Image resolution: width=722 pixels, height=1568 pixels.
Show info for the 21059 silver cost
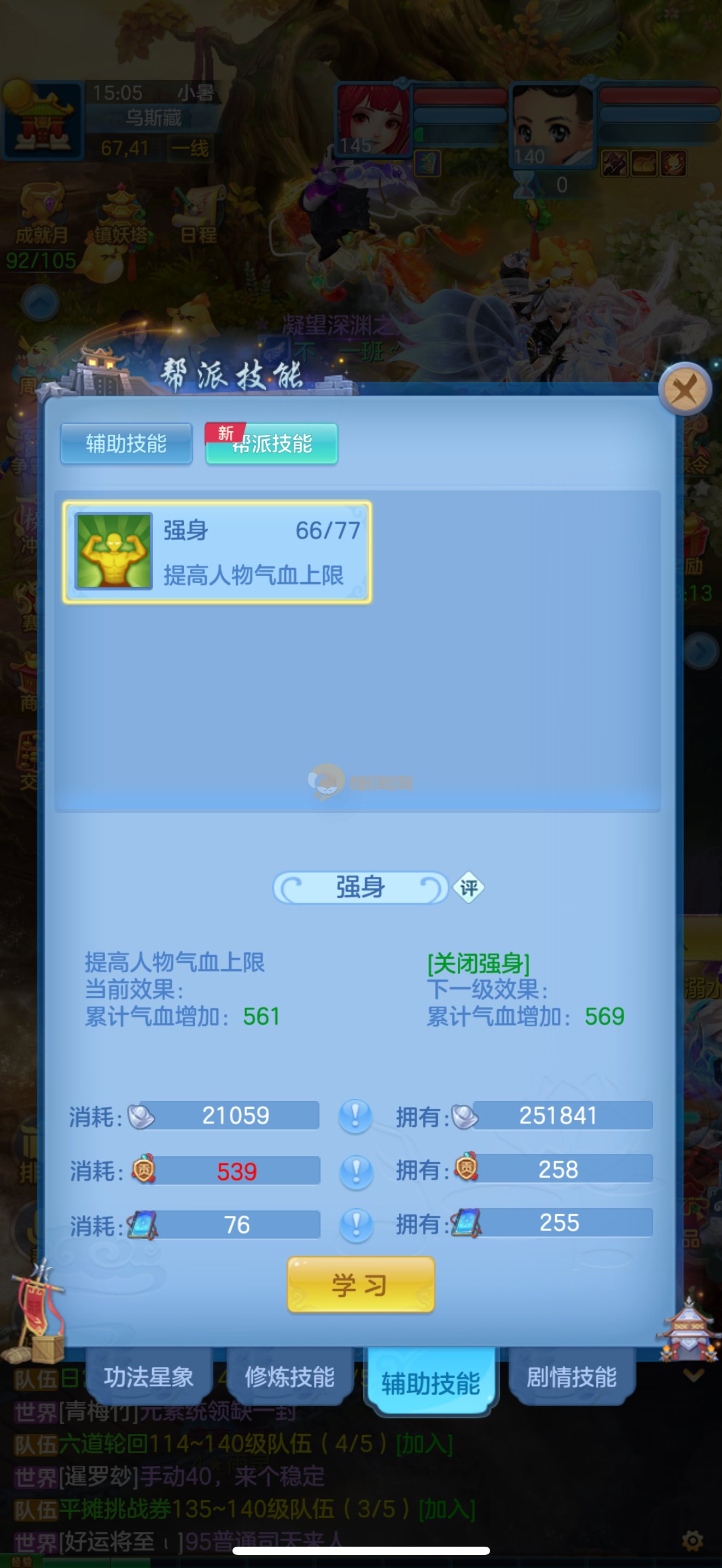click(356, 1116)
